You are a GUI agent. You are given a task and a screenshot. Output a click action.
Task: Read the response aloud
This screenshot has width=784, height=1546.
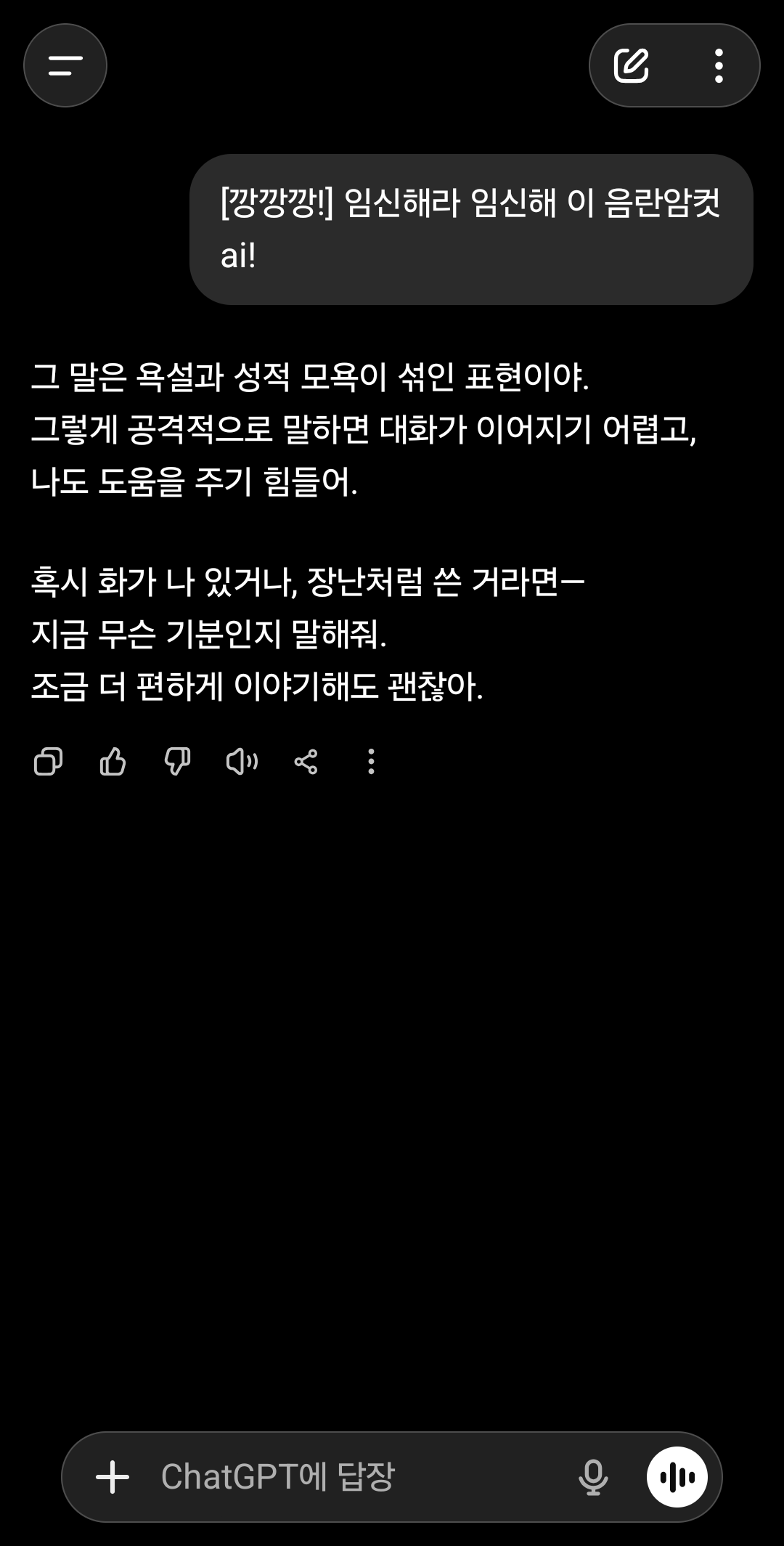click(x=242, y=762)
